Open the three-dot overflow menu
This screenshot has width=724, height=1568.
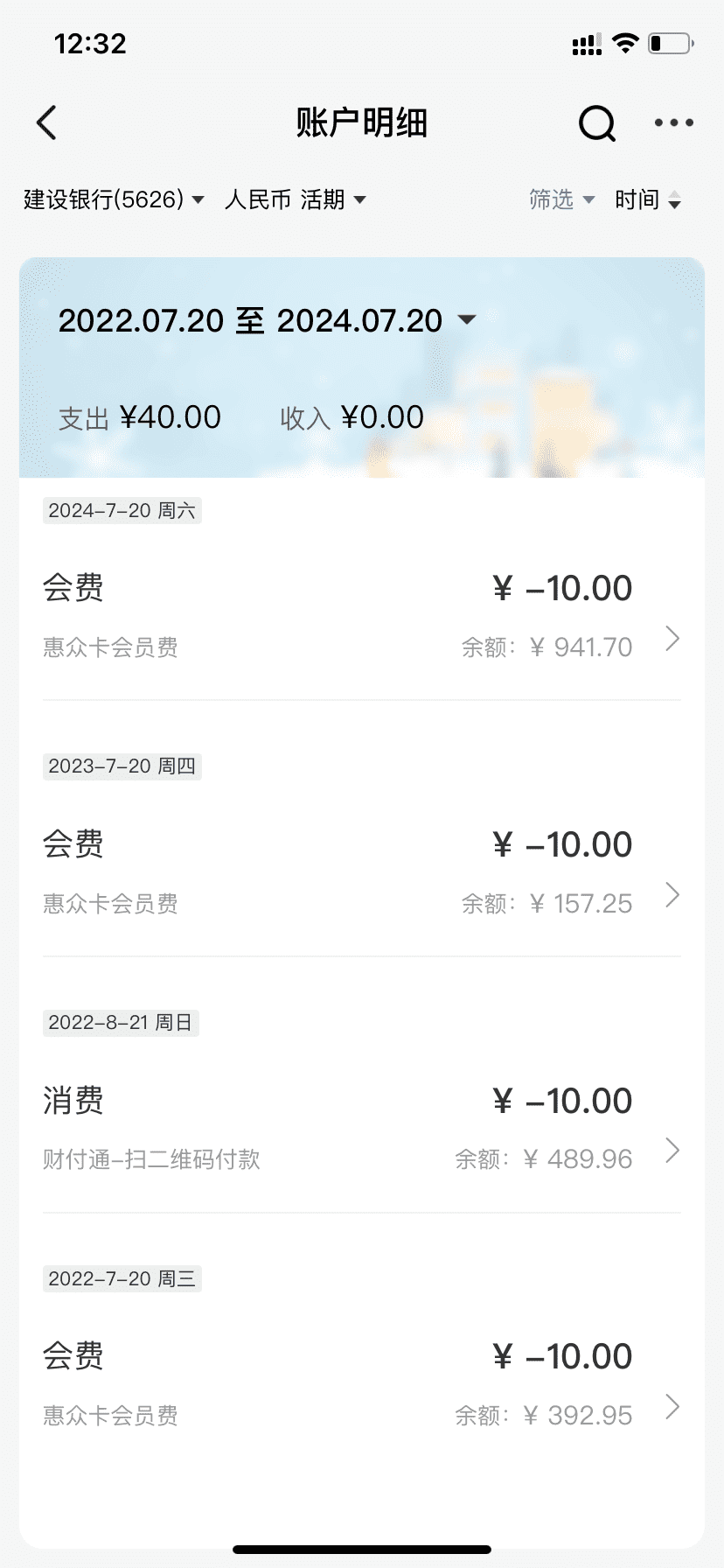(x=674, y=122)
